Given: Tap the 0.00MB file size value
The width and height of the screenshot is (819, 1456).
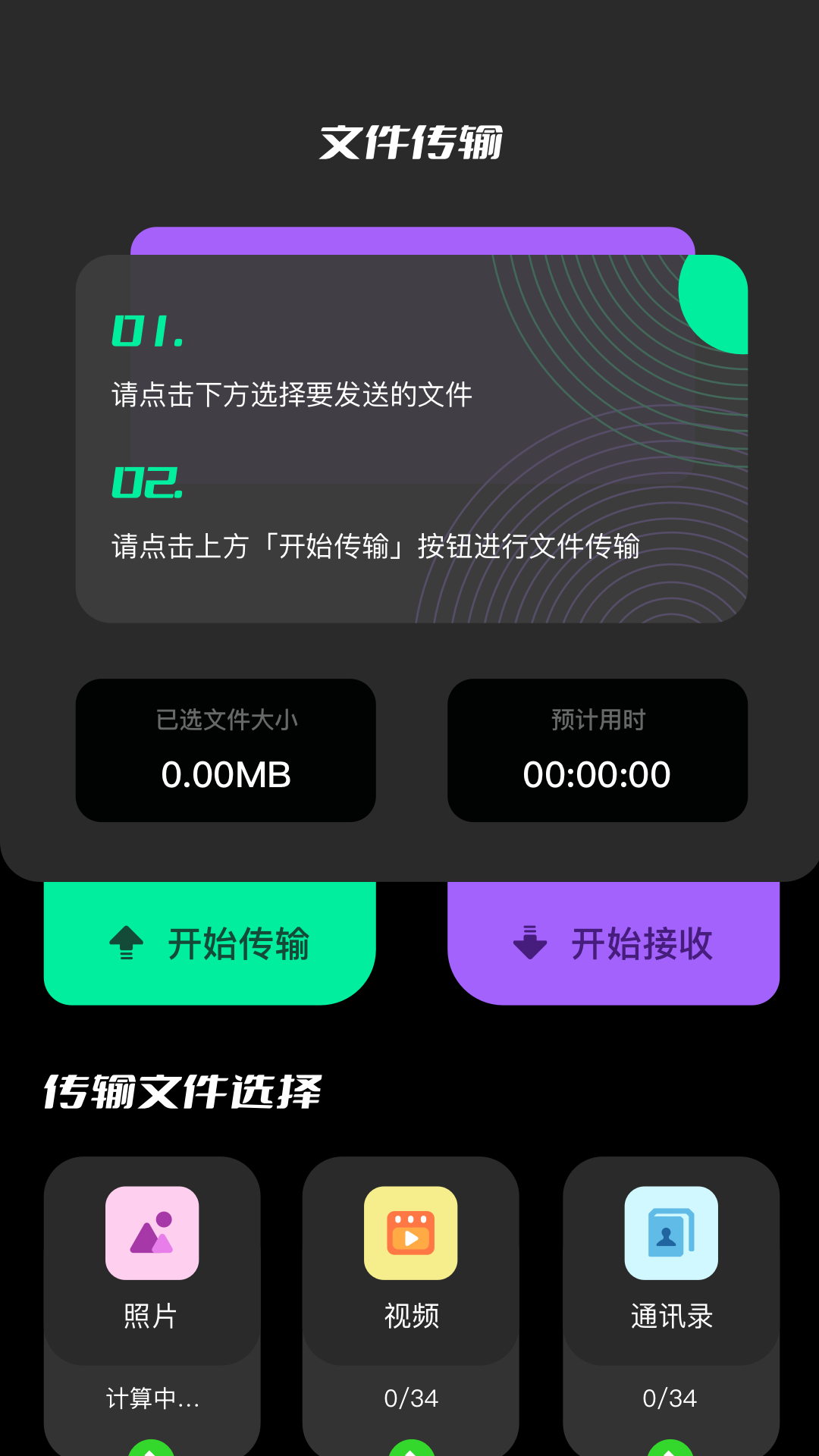Looking at the screenshot, I should 225,774.
